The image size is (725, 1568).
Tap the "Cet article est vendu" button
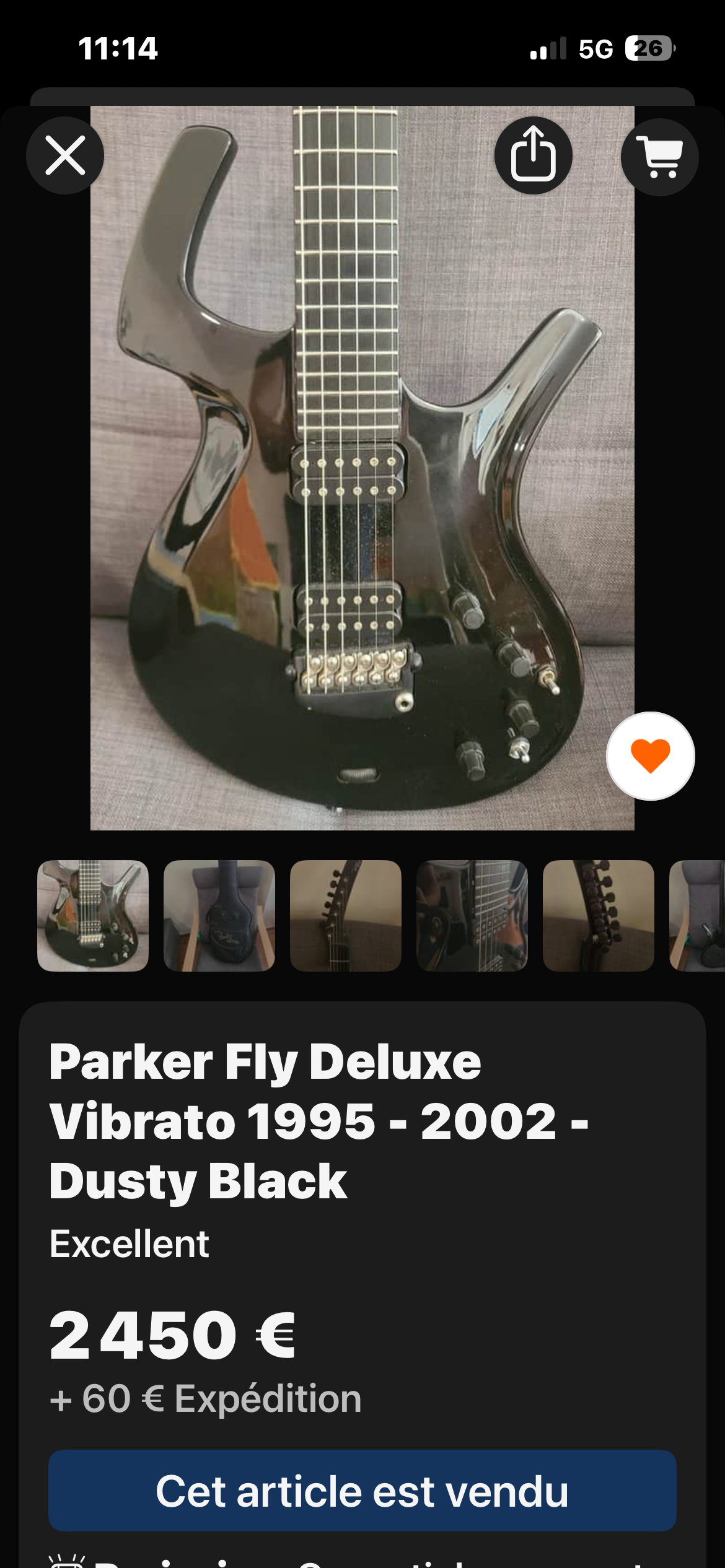tap(362, 1490)
